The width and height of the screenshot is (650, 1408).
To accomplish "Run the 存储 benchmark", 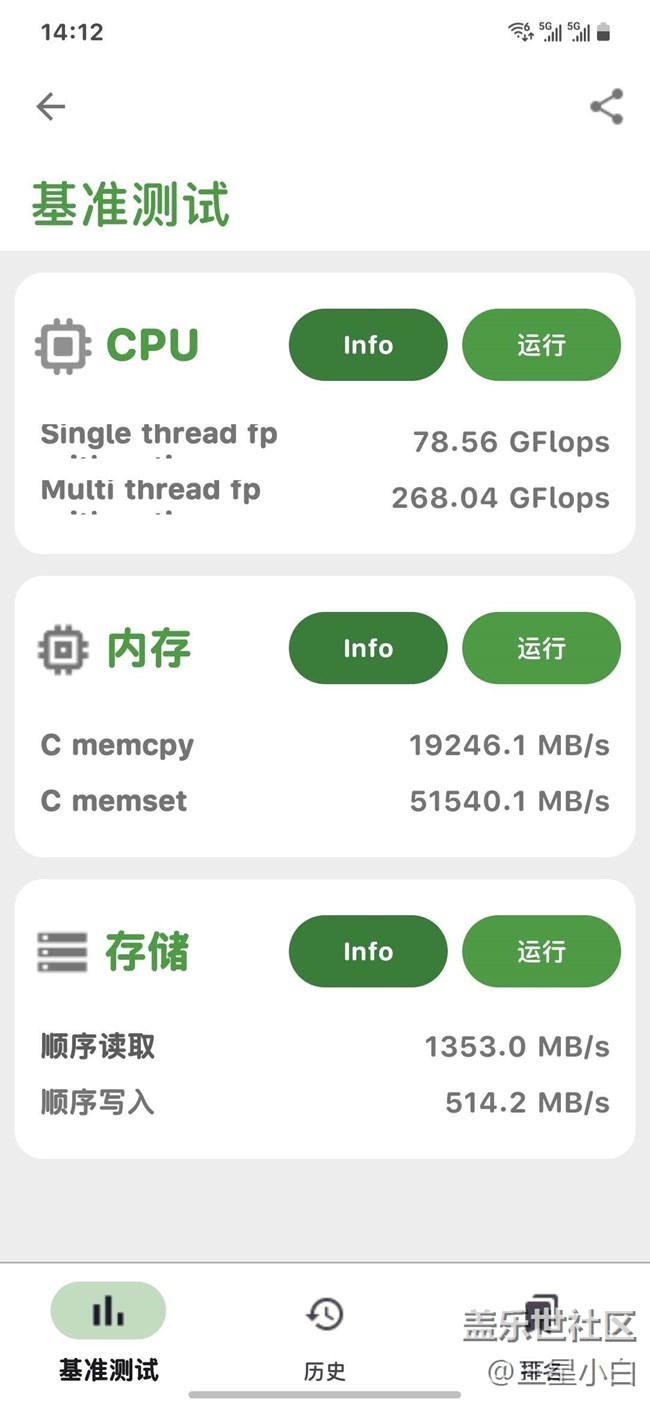I will coord(541,951).
